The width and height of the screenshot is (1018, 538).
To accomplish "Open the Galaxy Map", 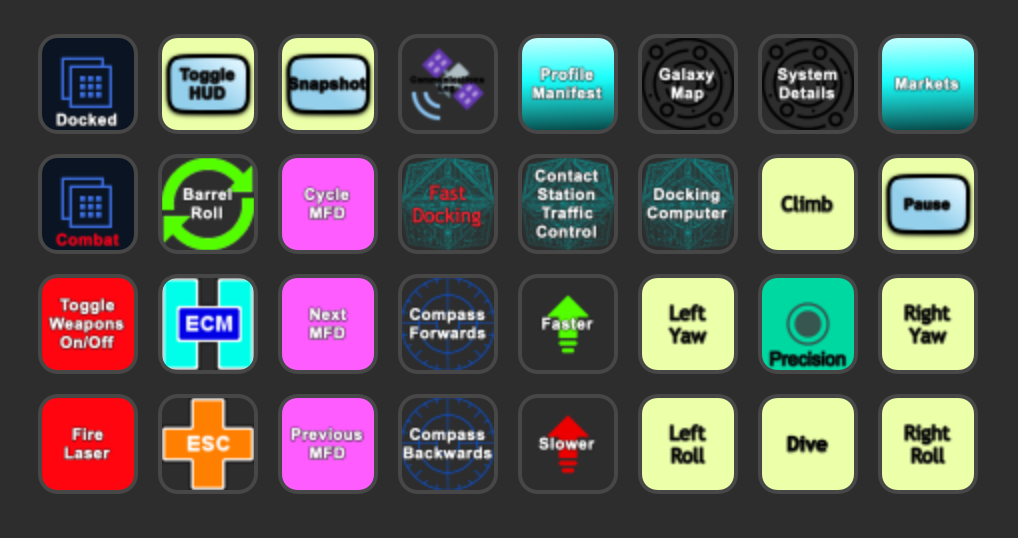I will 688,84.
